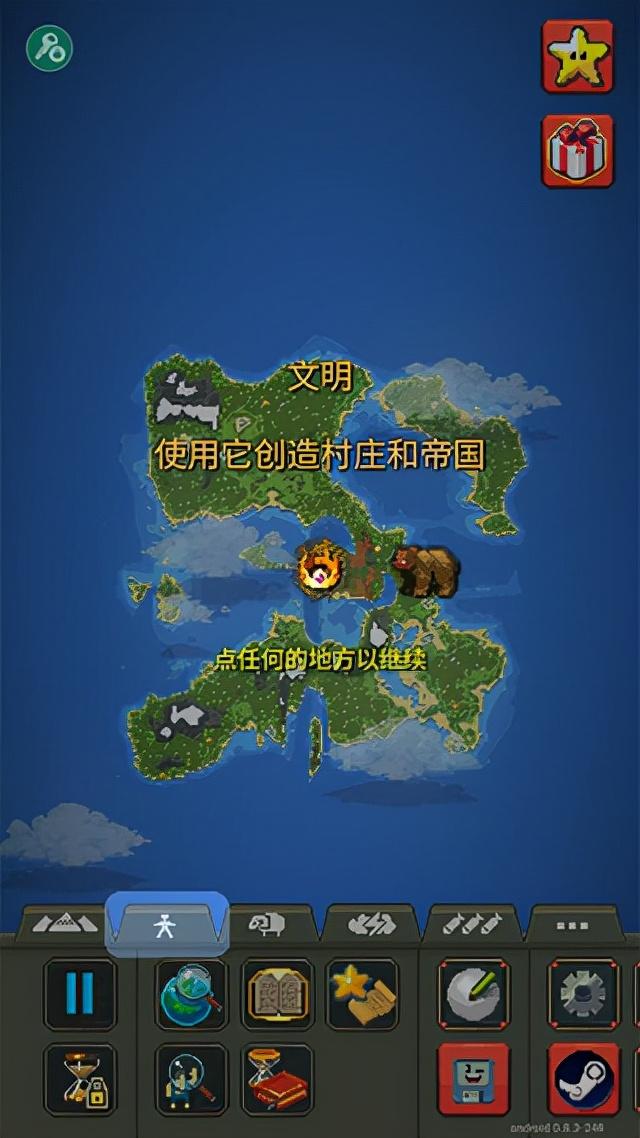Open the disasters lightning tab
Viewport: 640px width, 1138px height.
point(371,924)
